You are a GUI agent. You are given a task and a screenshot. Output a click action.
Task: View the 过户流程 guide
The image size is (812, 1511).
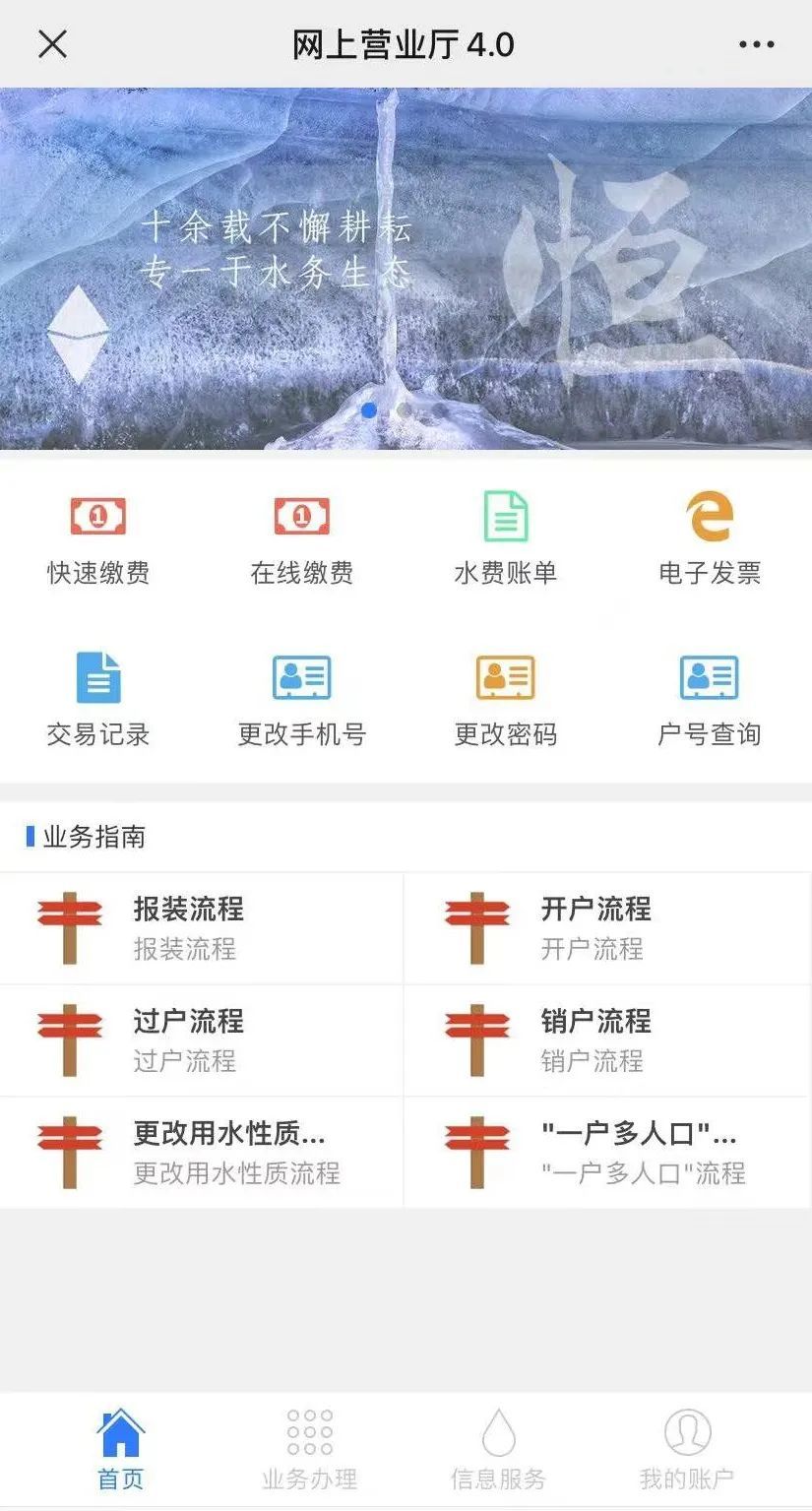(x=201, y=1040)
